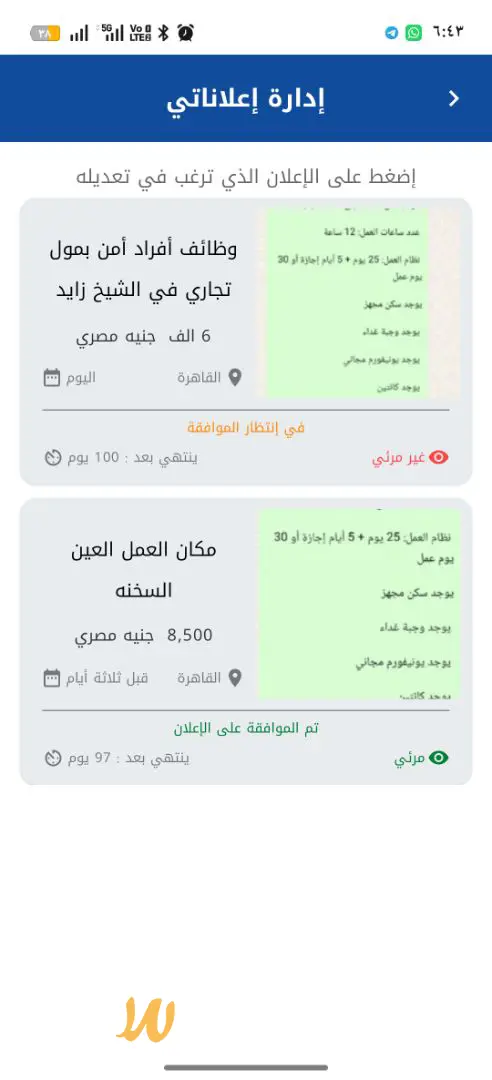
Task: Open the ad titled مكان العمل العين السخنه
Action: pos(246,641)
